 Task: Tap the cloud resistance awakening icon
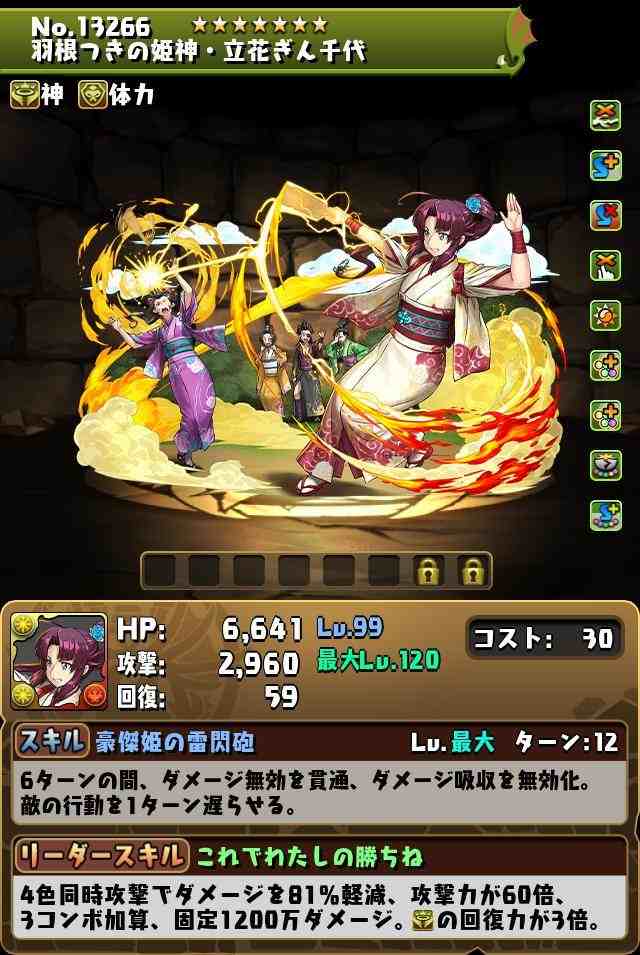(x=605, y=114)
